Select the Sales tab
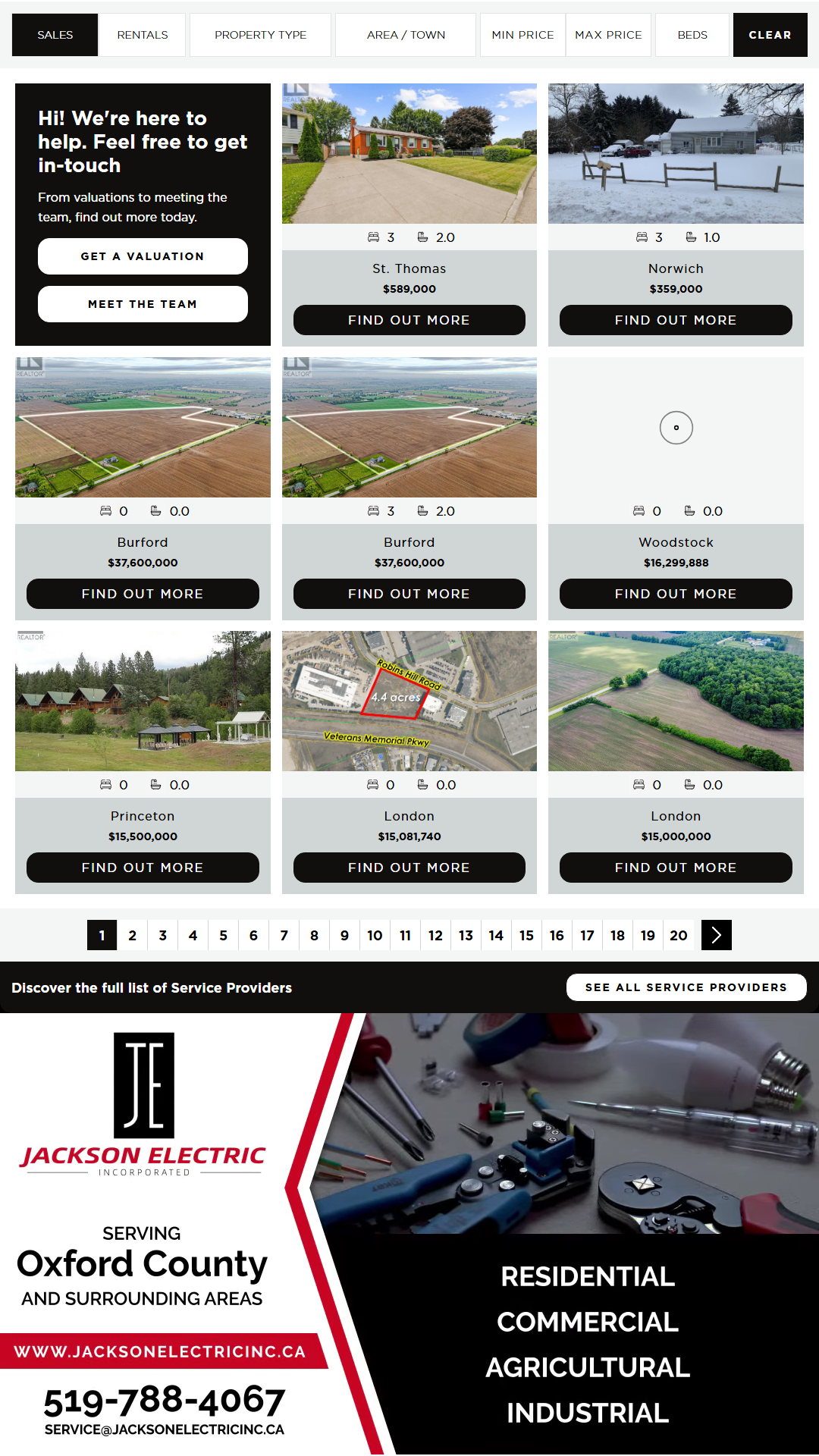819x1456 pixels. tap(55, 35)
